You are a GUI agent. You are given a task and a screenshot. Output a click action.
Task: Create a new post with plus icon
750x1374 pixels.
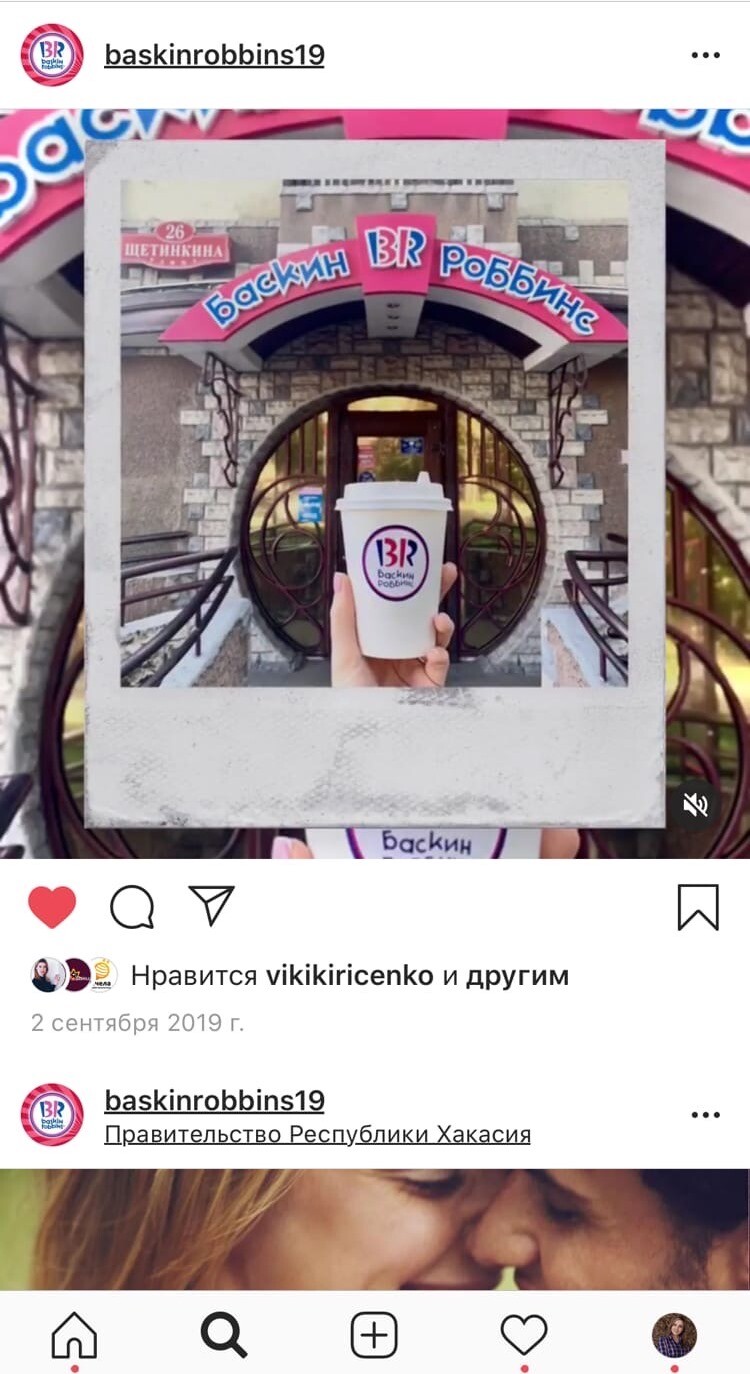374,1335
